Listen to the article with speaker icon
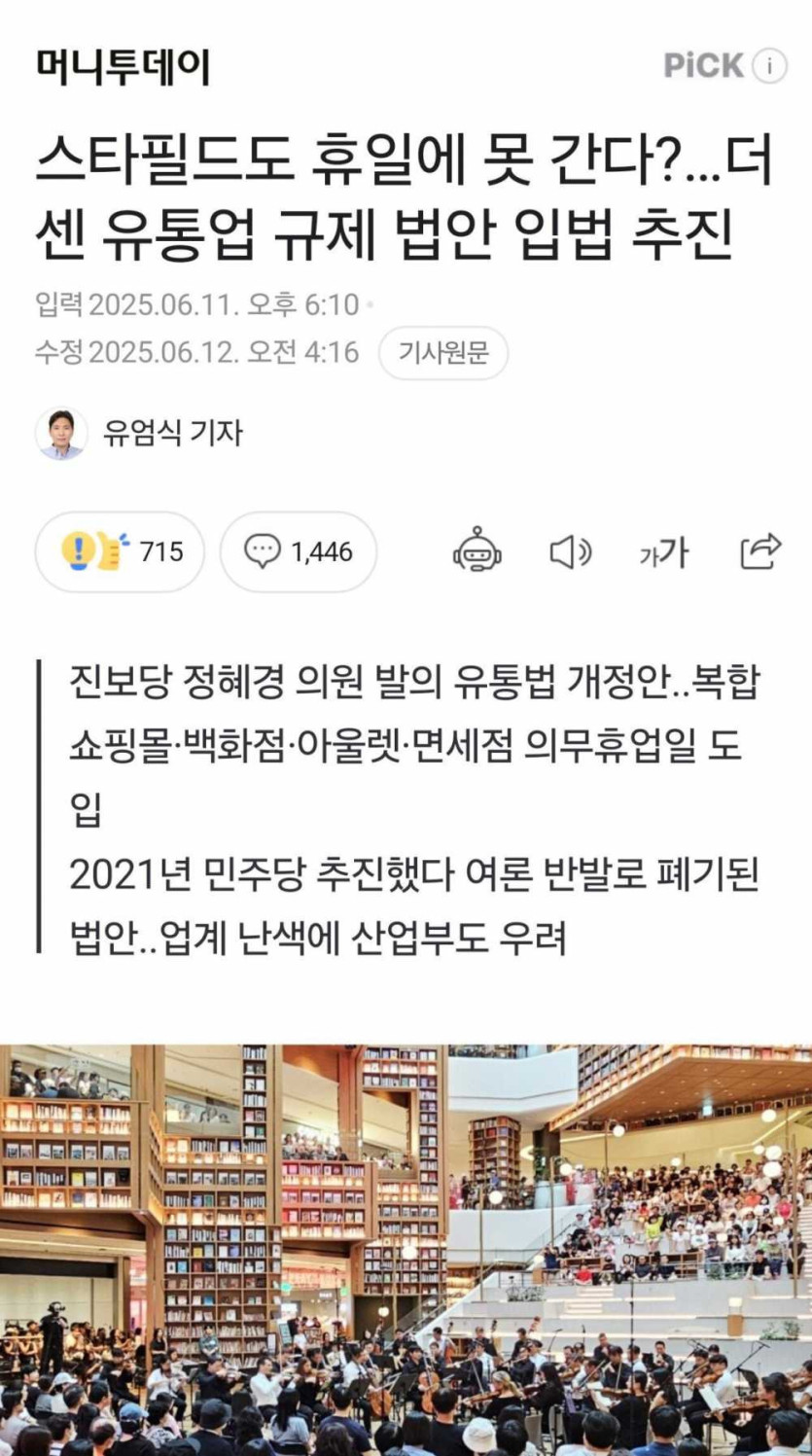Image resolution: width=812 pixels, height=1456 pixels. click(x=570, y=552)
